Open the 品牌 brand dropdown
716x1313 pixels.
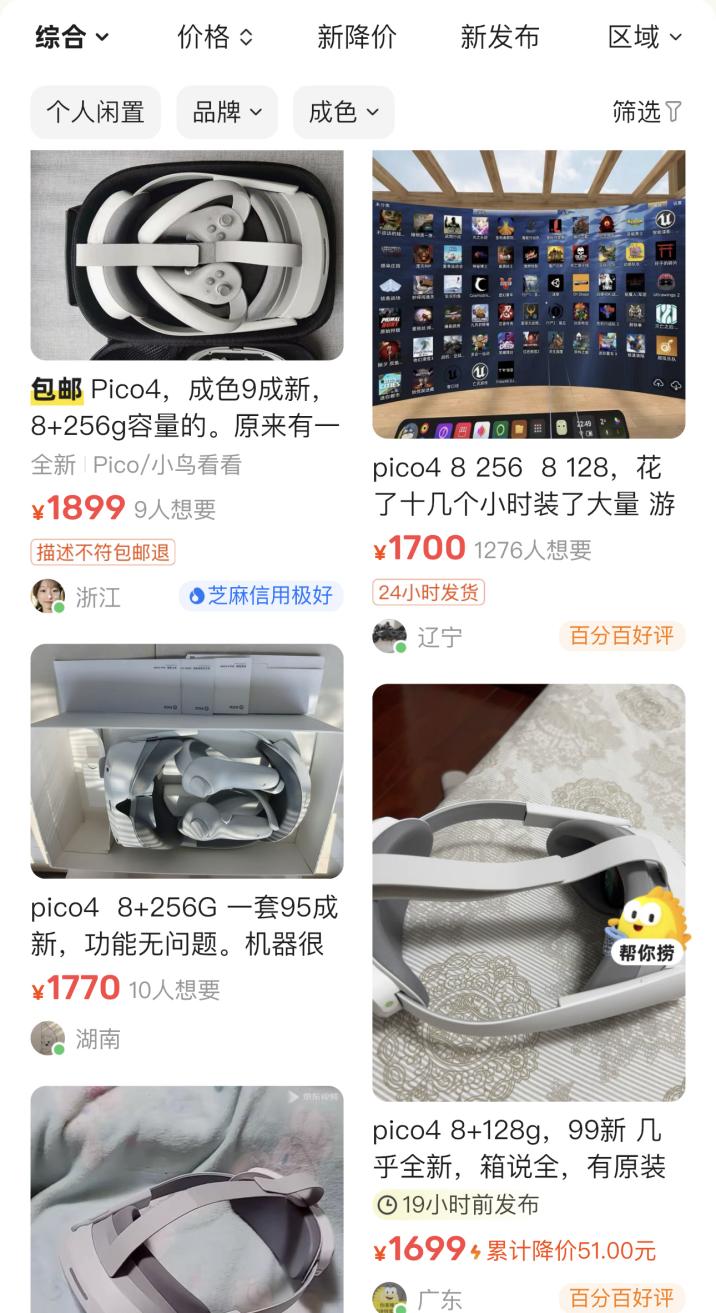click(227, 112)
